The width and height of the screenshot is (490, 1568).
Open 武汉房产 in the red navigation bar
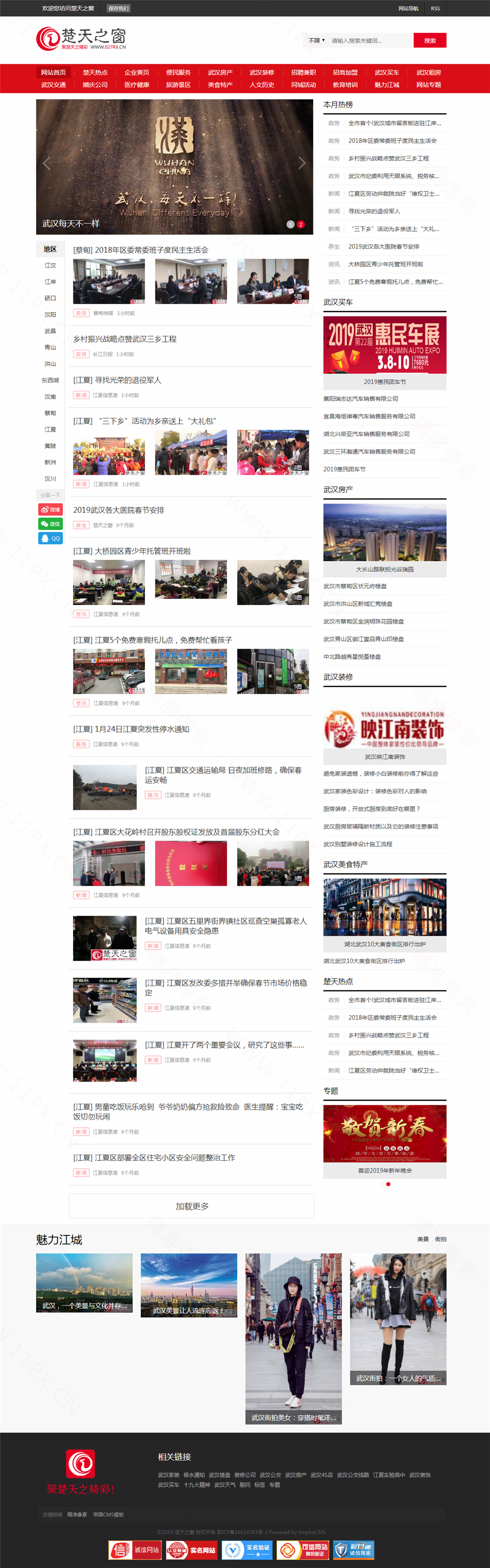tap(220, 72)
